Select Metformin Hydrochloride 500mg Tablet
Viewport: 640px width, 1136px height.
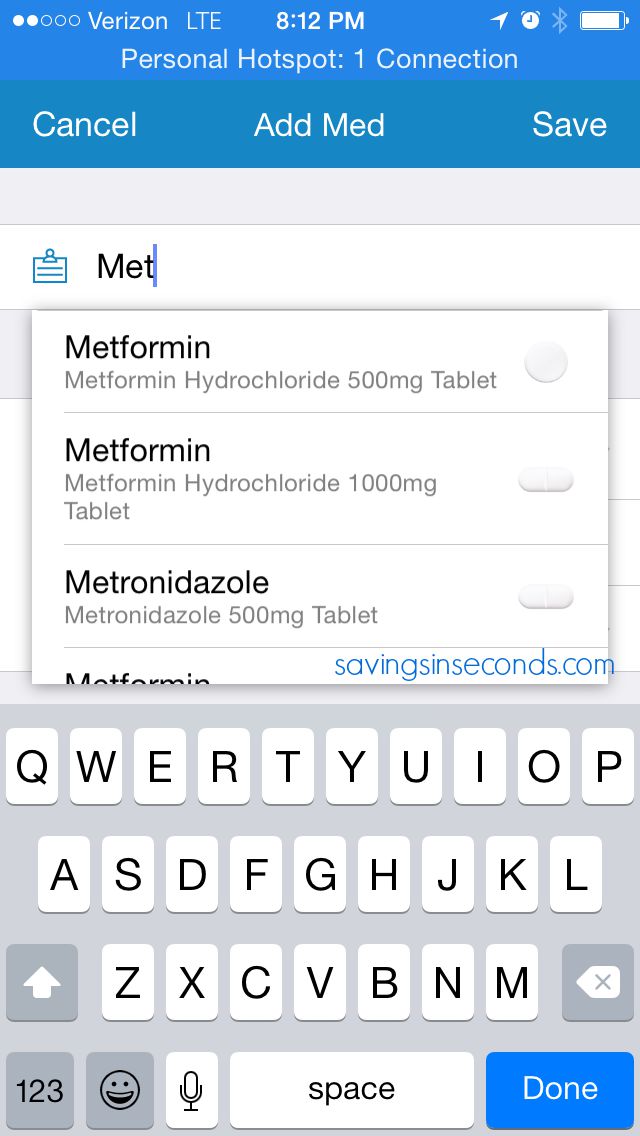pos(320,362)
